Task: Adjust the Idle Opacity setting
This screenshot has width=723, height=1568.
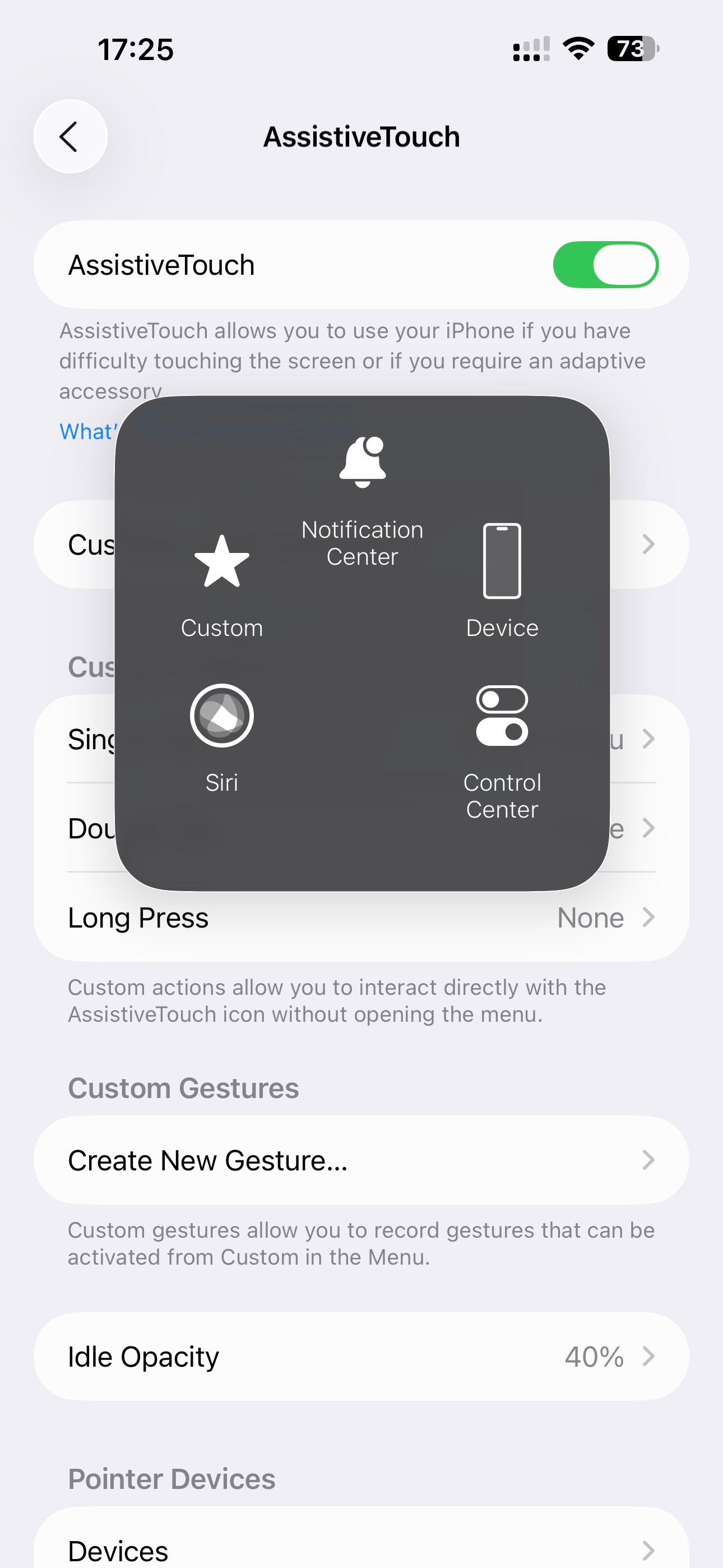Action: pos(361,1357)
